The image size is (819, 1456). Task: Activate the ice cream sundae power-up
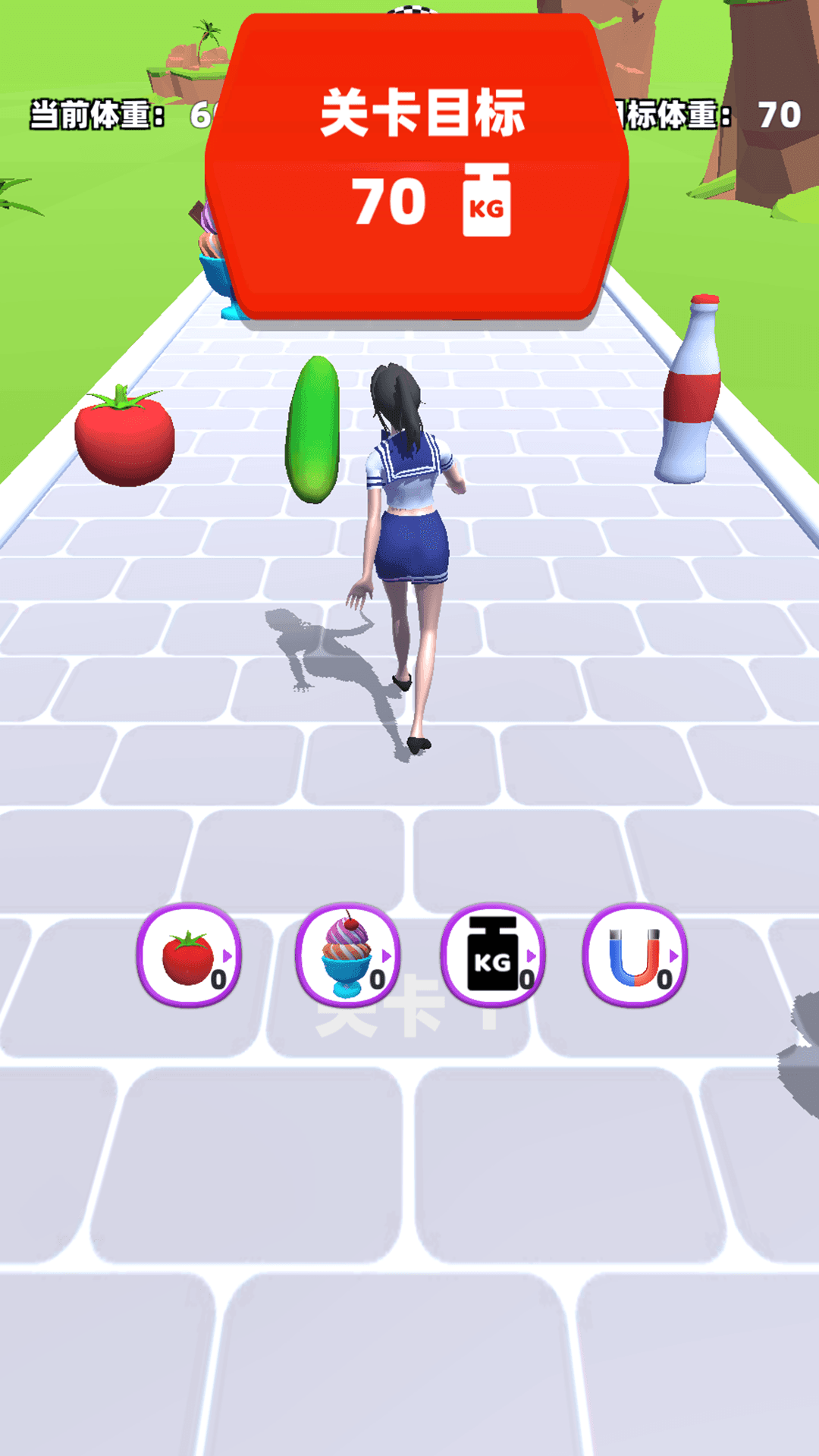tap(348, 955)
